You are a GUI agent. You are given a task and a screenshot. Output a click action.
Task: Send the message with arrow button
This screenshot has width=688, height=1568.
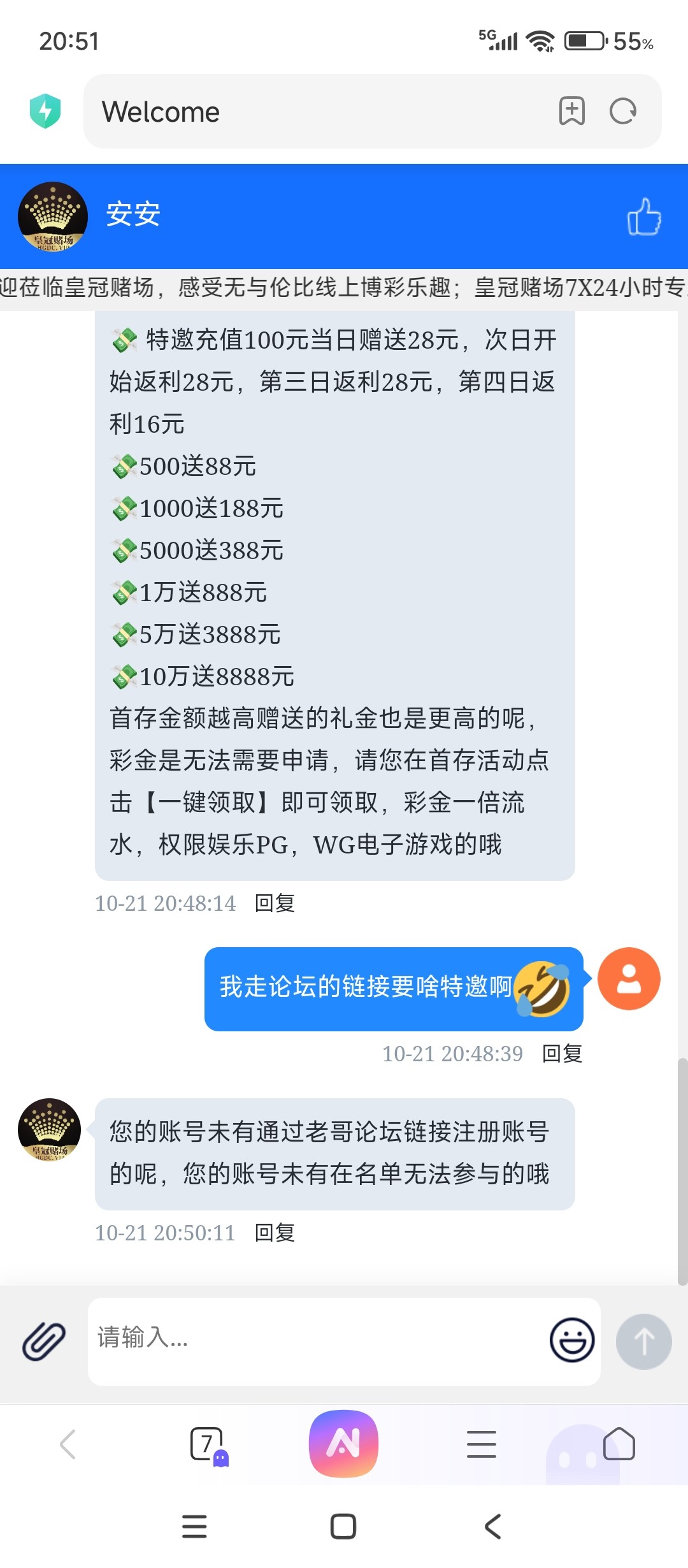pyautogui.click(x=643, y=1341)
